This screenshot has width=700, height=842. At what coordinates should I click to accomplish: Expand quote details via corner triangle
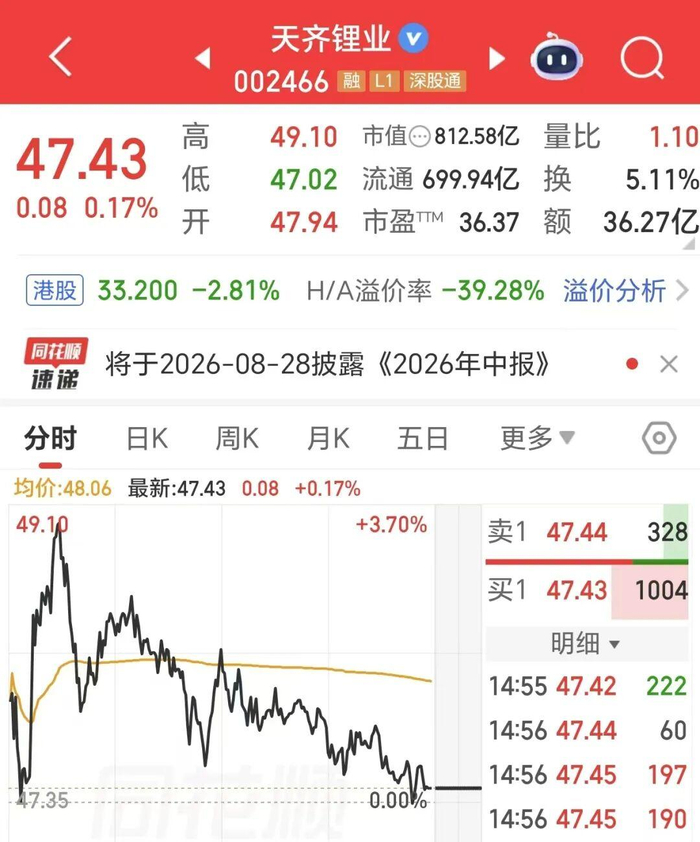click(689, 244)
